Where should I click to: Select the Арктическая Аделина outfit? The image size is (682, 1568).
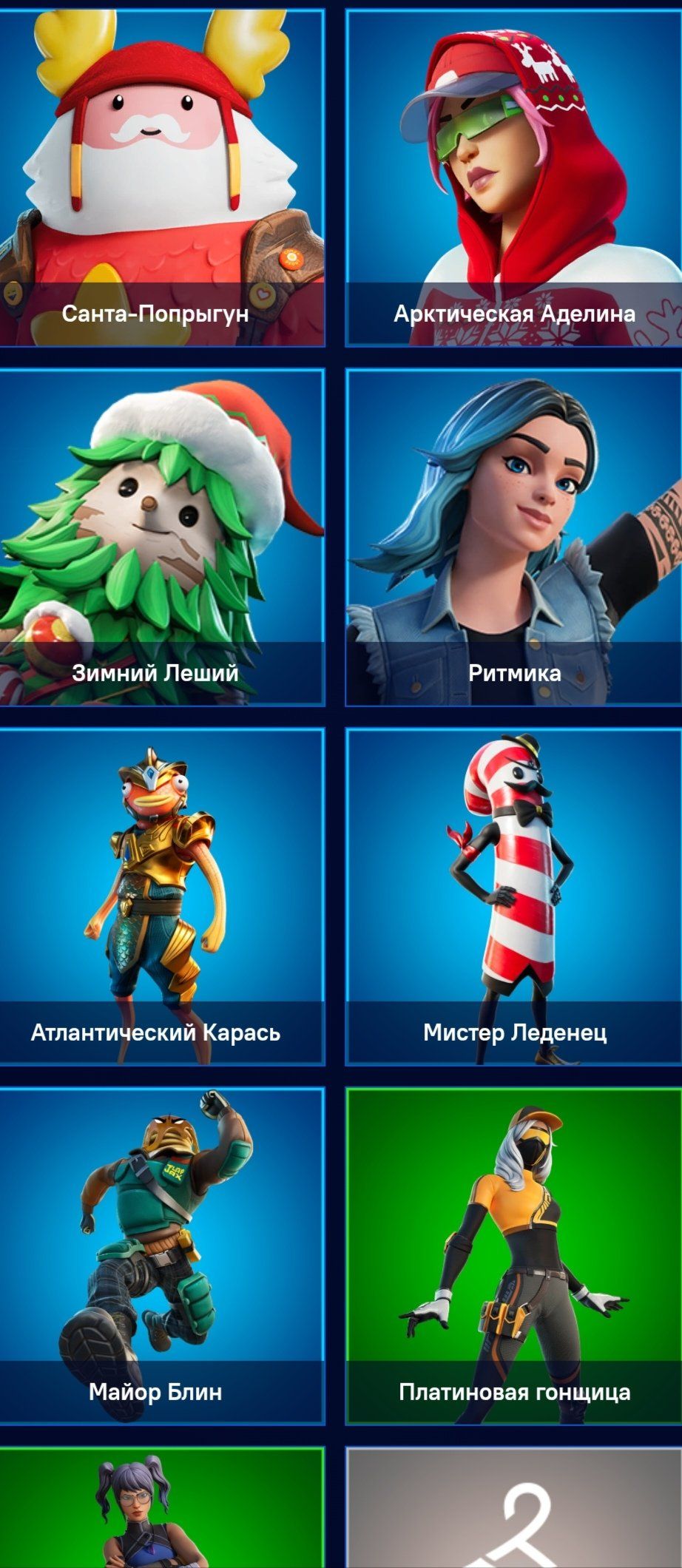[x=513, y=178]
